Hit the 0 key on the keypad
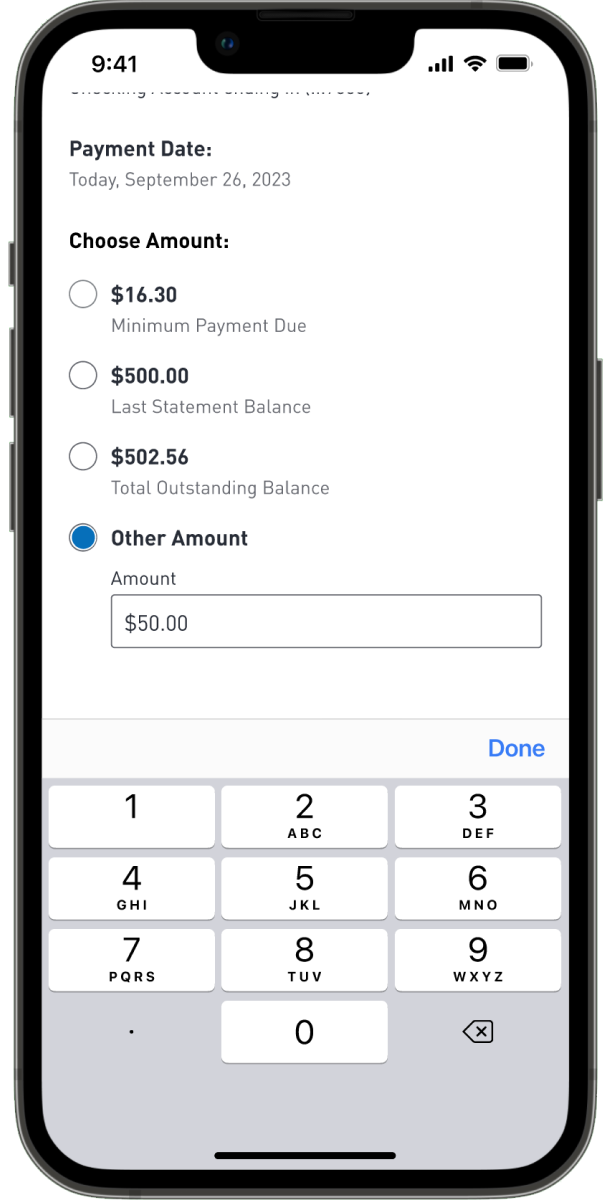 (304, 1032)
